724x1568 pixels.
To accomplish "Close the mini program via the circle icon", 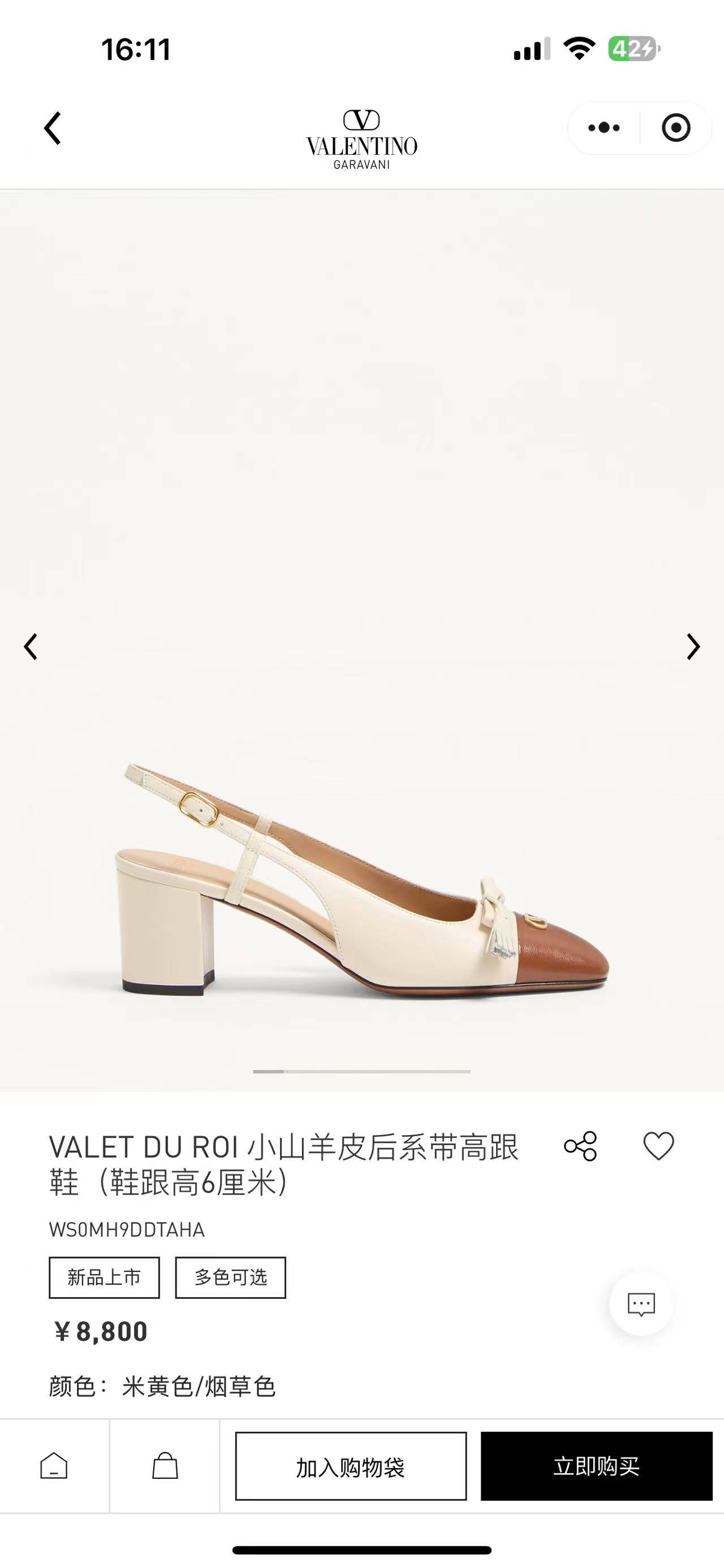I will [676, 128].
